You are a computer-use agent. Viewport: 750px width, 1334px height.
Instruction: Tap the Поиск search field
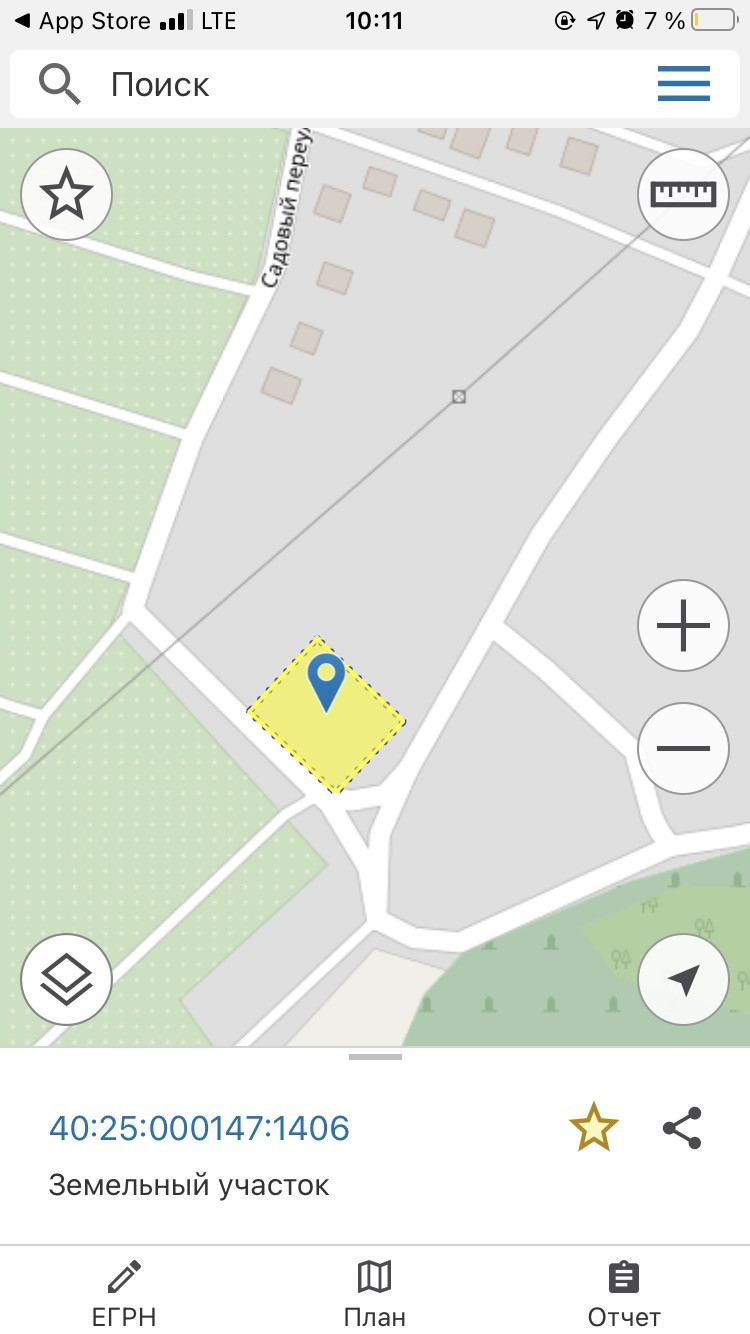click(330, 84)
